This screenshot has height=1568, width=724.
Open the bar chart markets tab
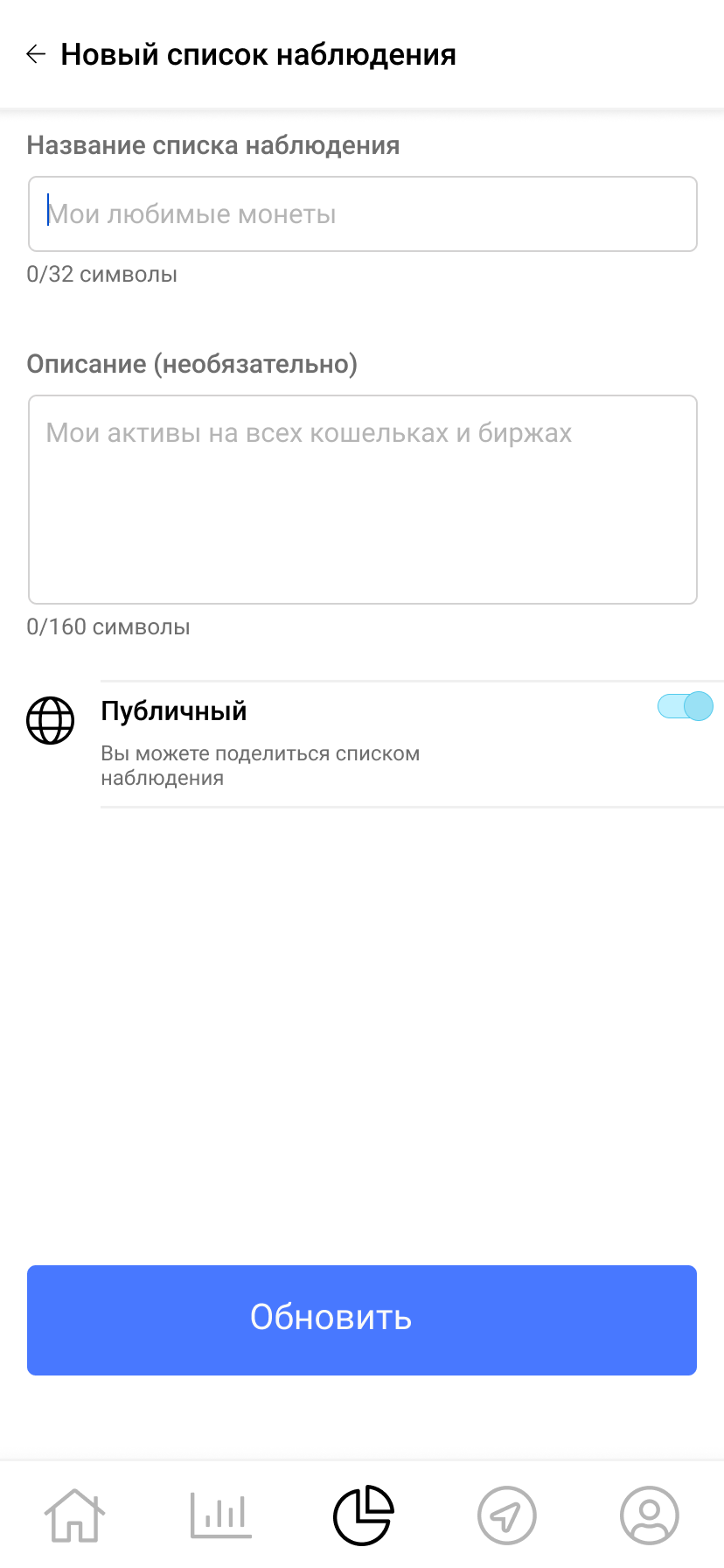click(220, 1515)
